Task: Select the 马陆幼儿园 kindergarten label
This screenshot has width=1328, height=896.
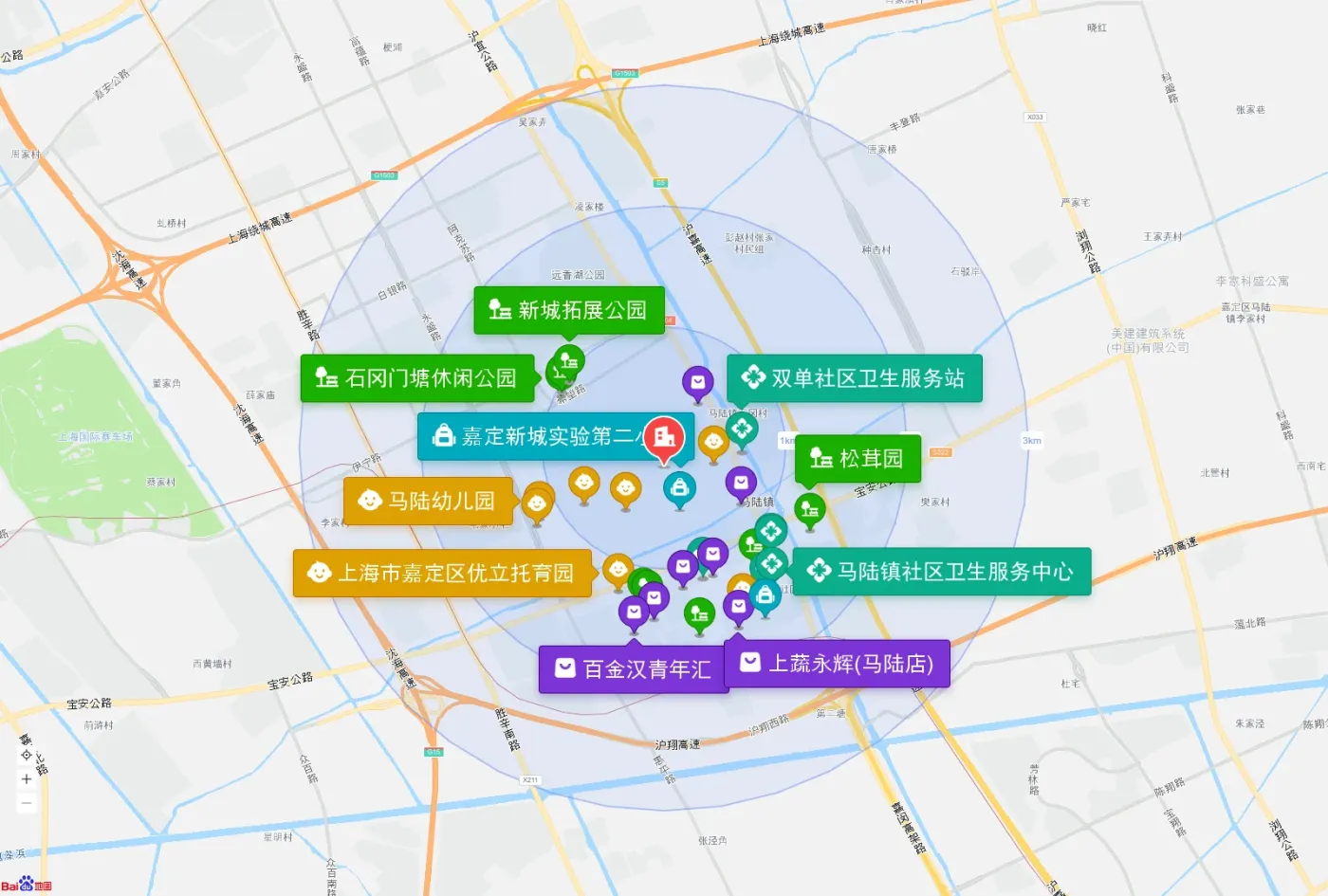Action: (428, 501)
